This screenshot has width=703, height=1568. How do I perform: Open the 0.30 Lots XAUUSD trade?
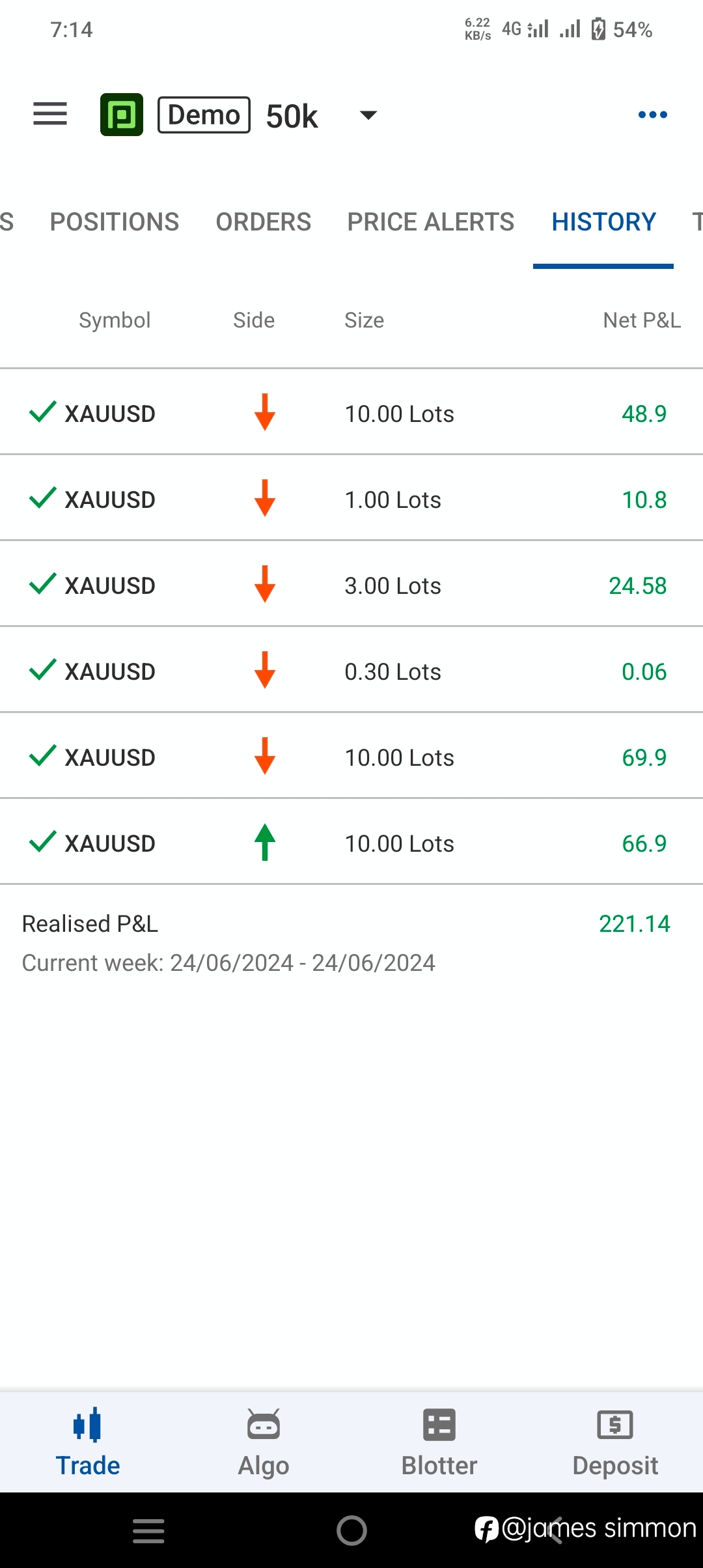coord(351,670)
